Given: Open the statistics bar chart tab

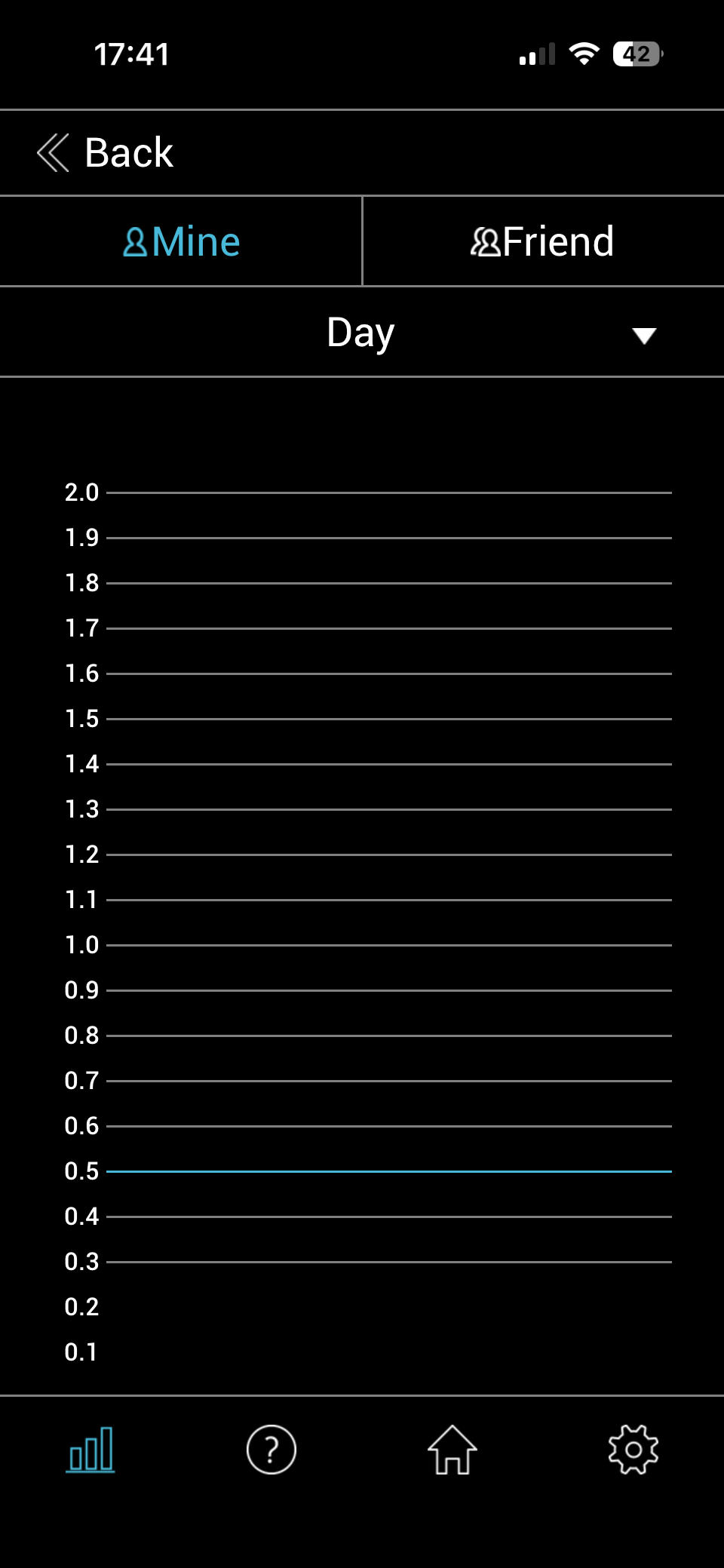Looking at the screenshot, I should pyautogui.click(x=90, y=1450).
